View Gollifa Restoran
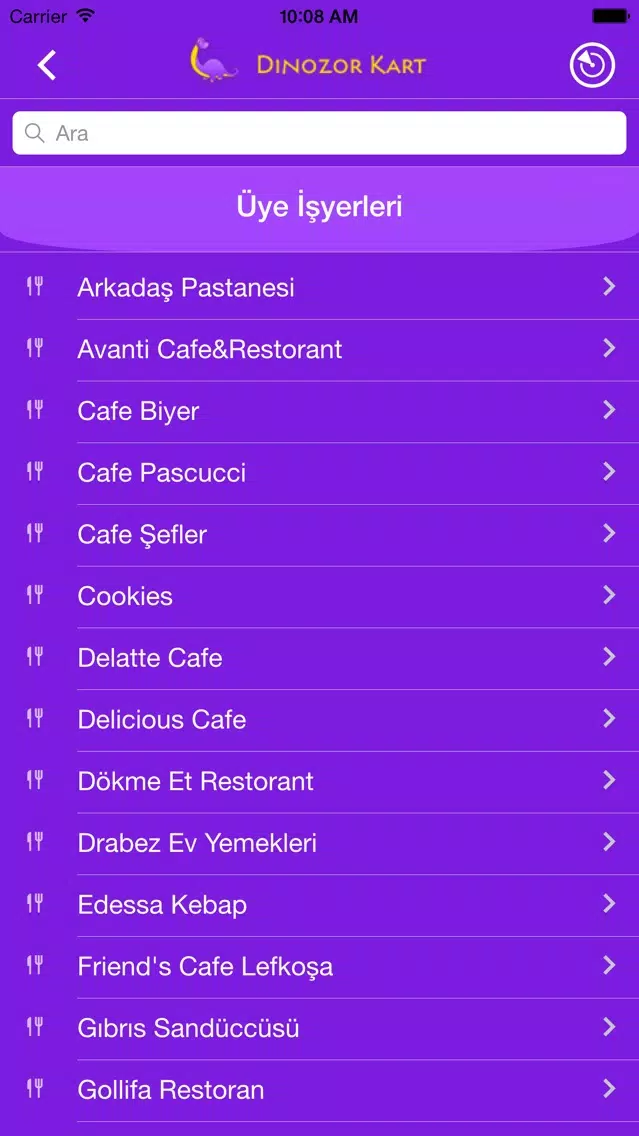Screen dimensions: 639x1136 (320, 1088)
